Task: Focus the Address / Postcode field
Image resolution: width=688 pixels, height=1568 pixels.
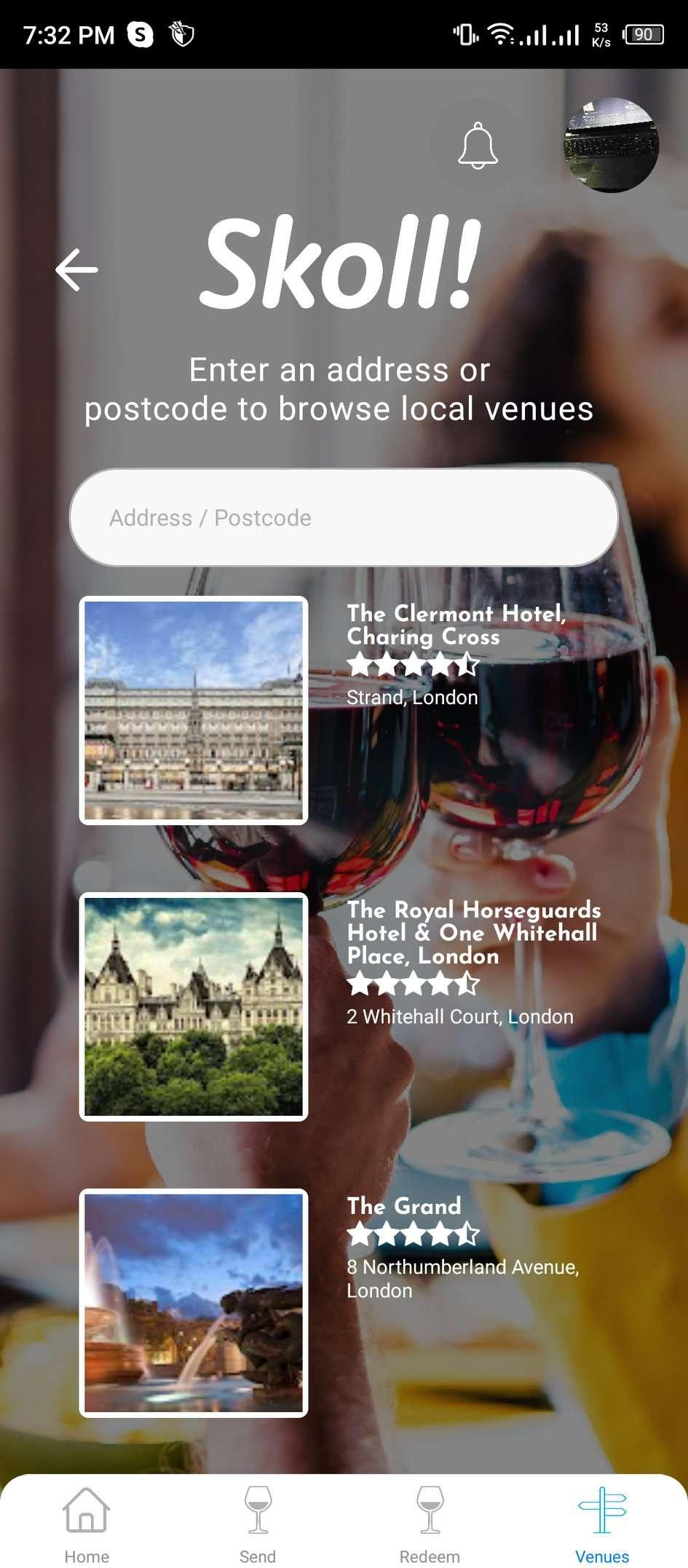Action: tap(344, 517)
